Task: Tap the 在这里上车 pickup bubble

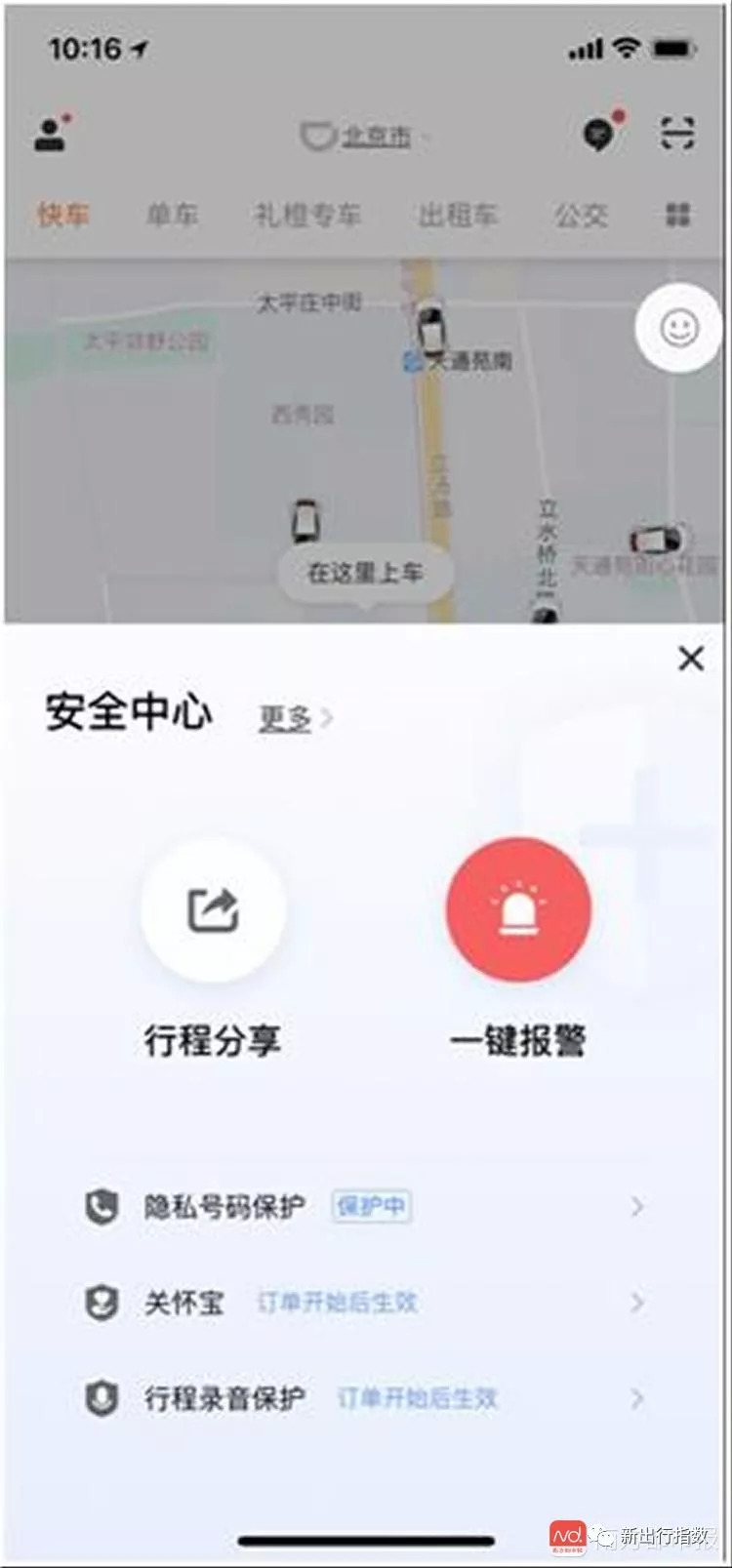Action: point(365,573)
